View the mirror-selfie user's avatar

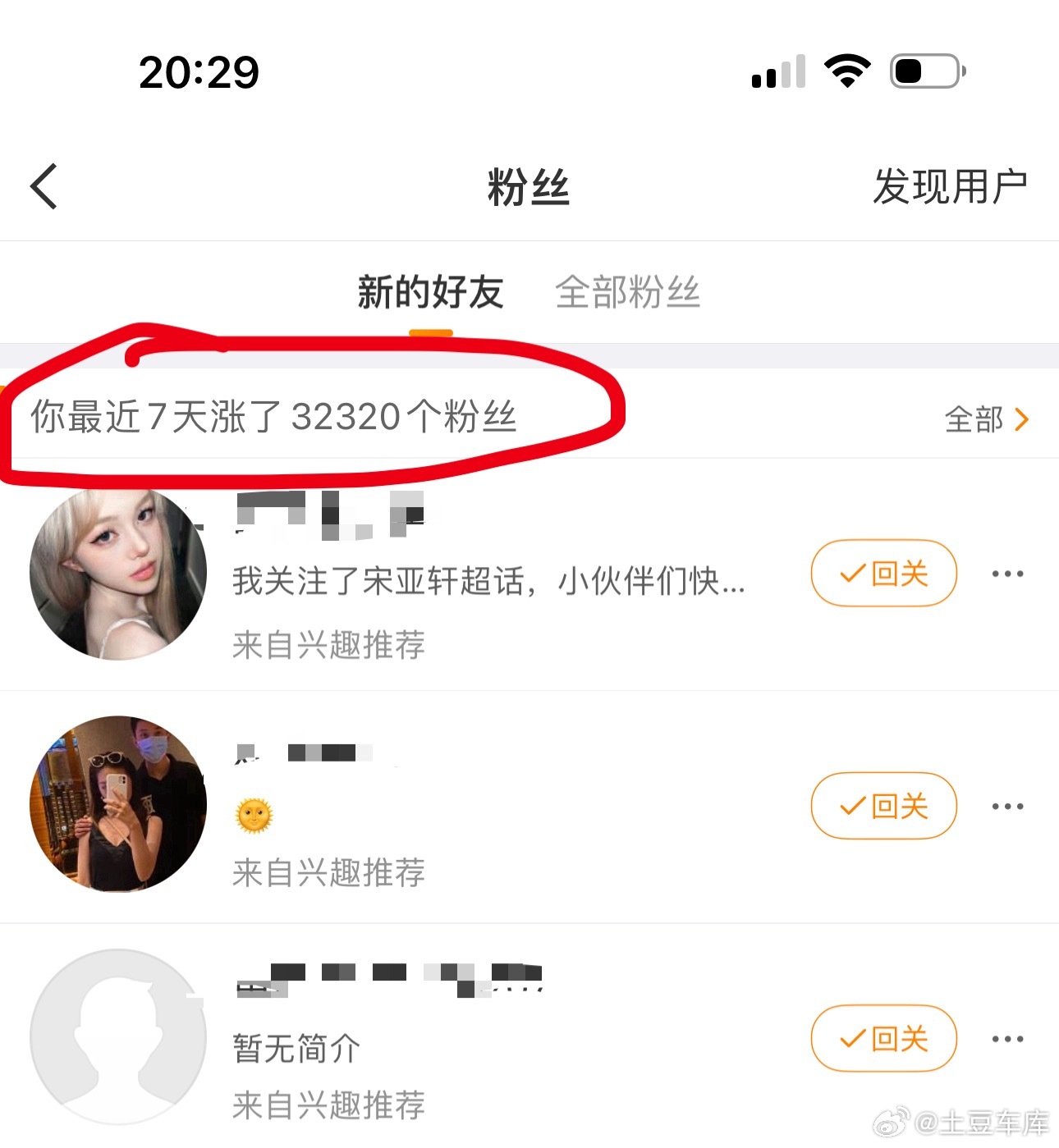click(119, 804)
